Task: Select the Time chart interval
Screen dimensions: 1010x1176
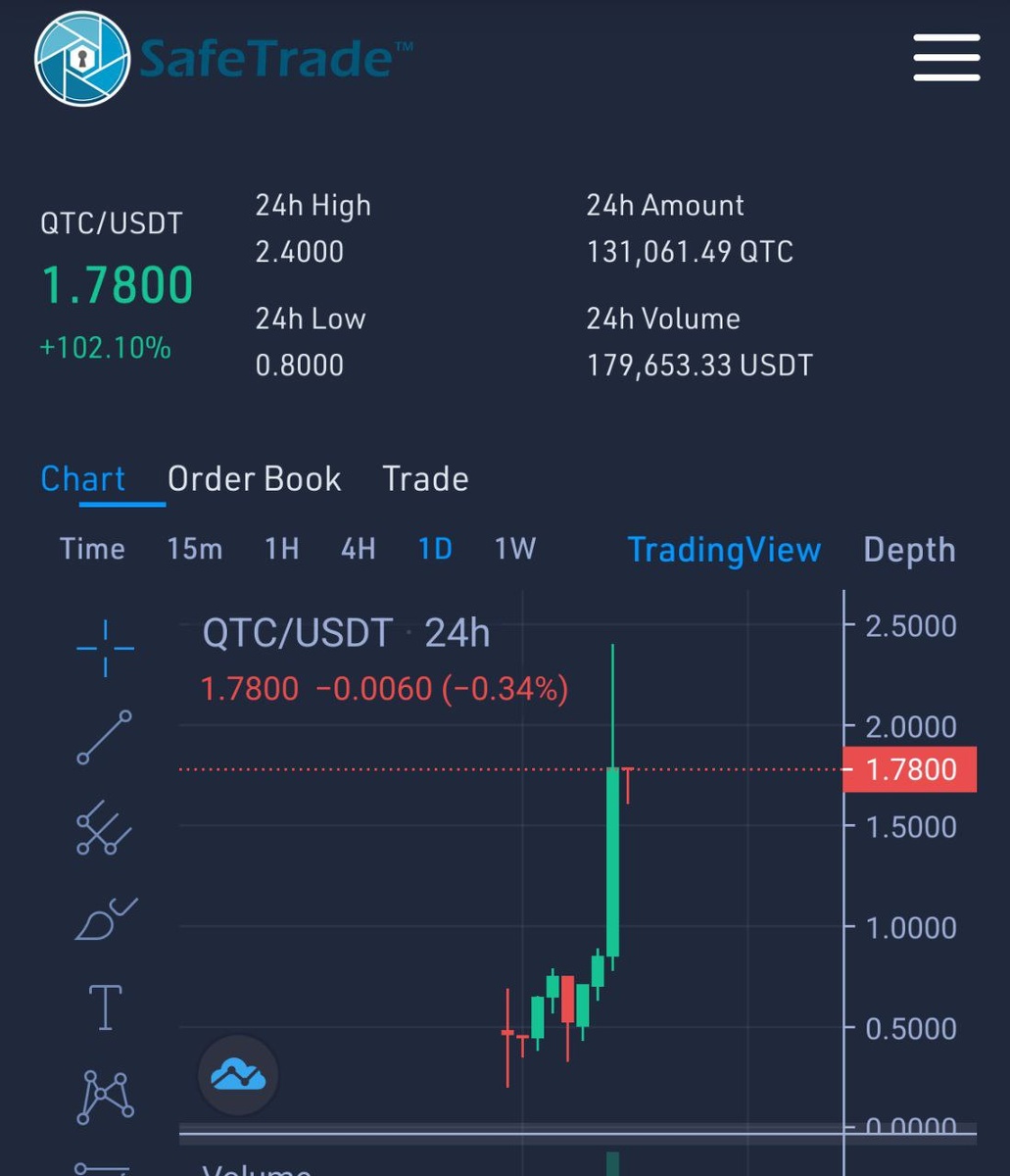Action: tap(92, 549)
